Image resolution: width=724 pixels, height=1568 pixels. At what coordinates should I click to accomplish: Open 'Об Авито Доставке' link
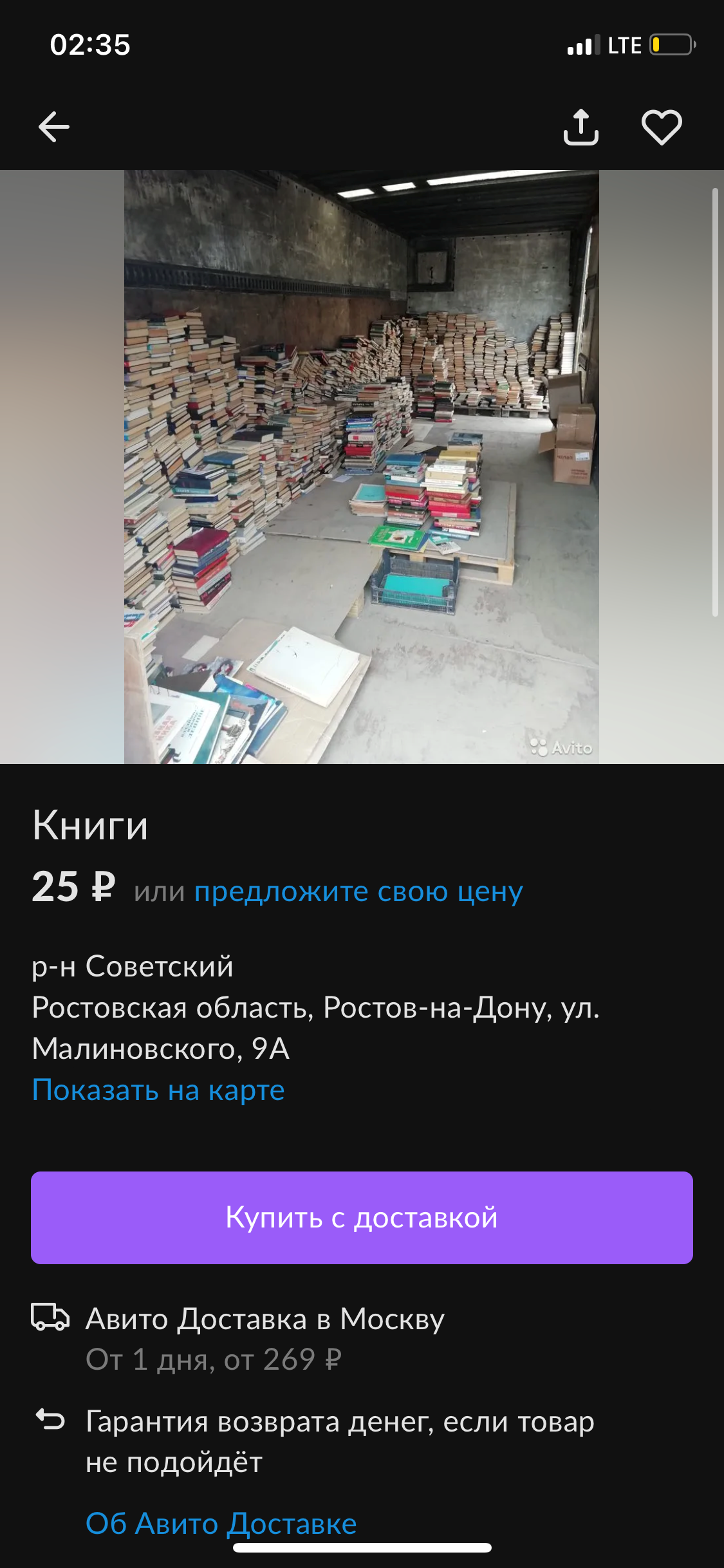coord(221,1523)
